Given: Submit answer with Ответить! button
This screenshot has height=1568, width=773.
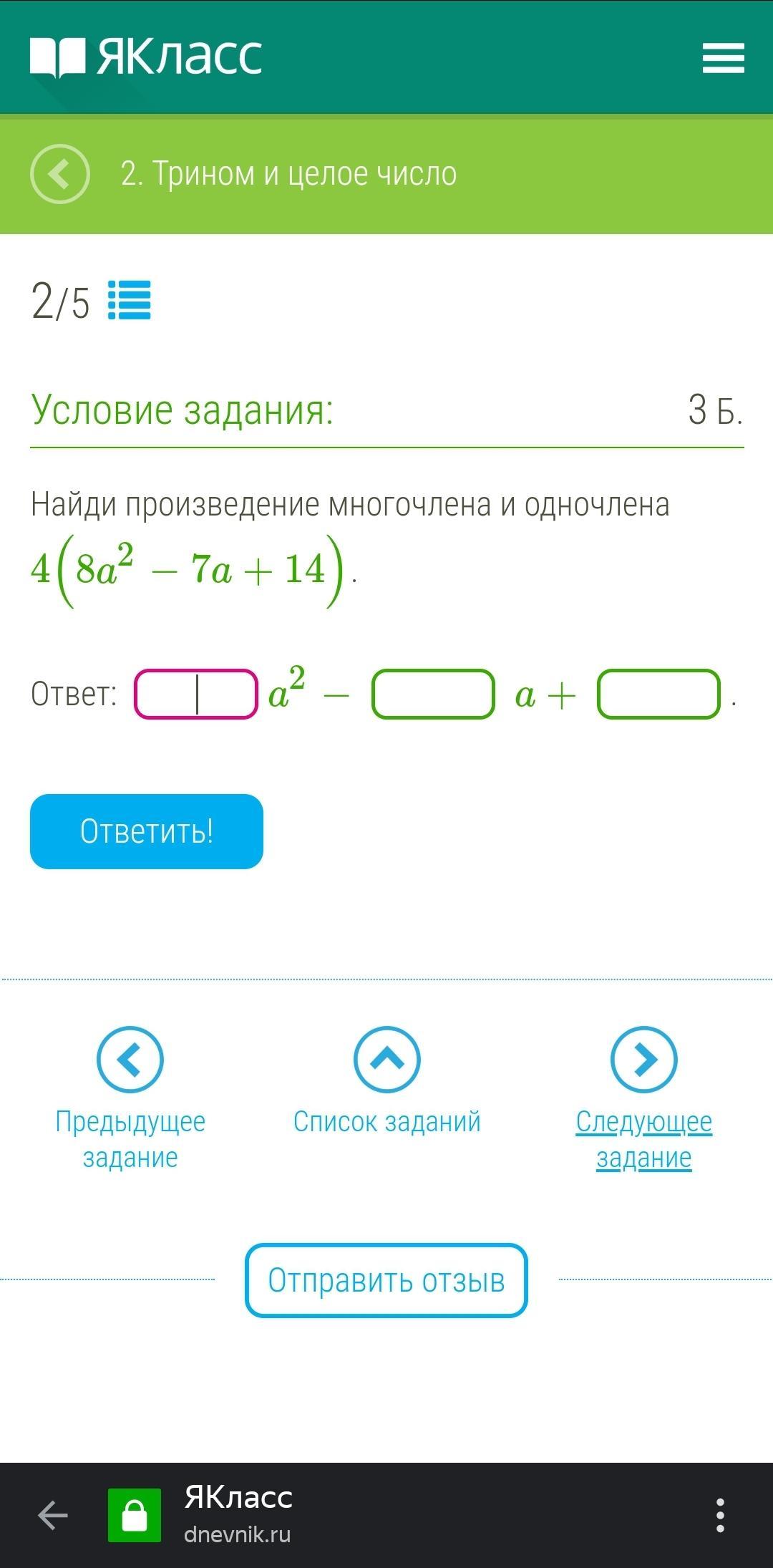Looking at the screenshot, I should click(x=147, y=831).
